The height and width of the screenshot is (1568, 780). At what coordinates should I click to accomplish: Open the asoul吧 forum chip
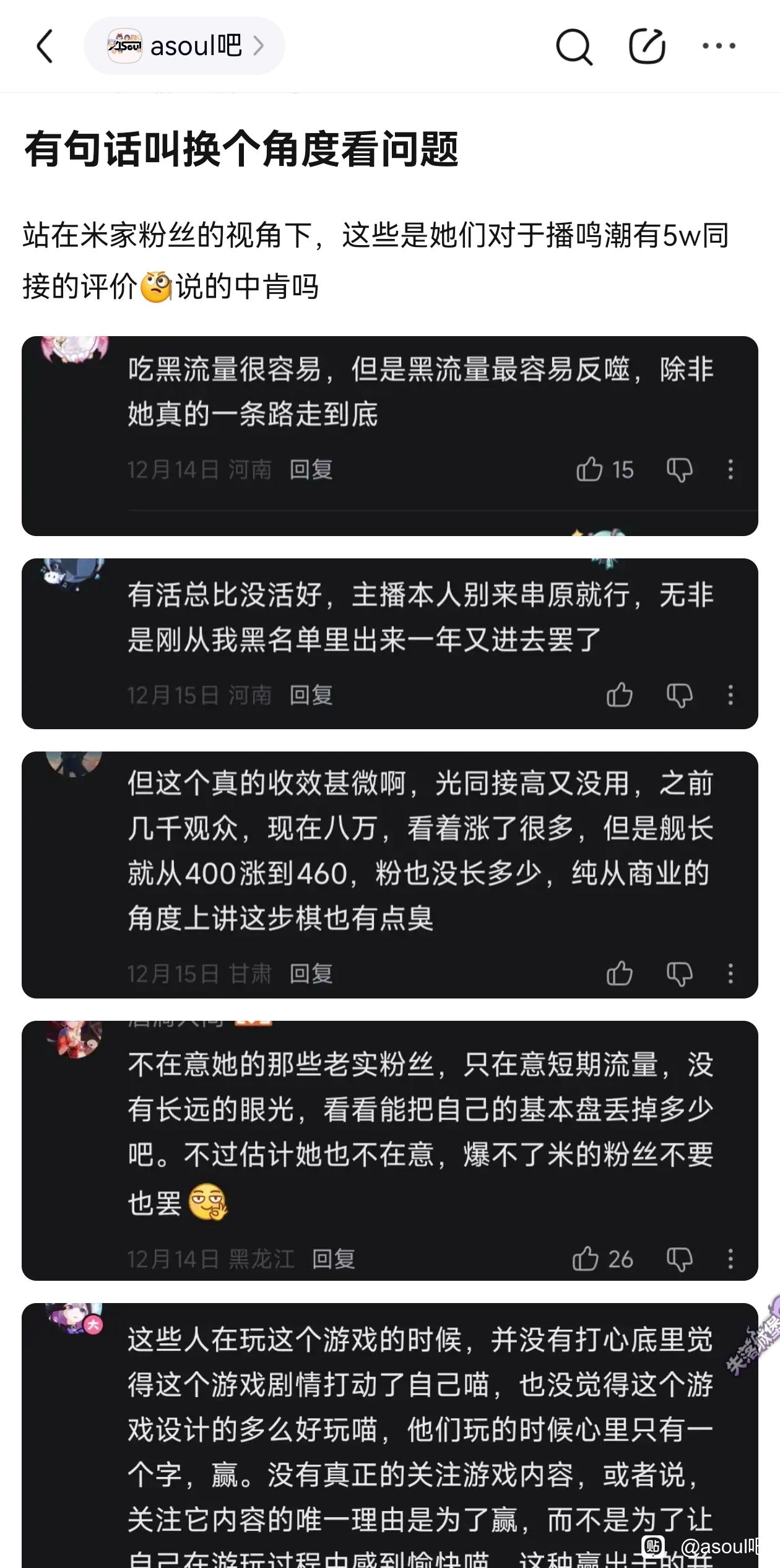pyautogui.click(x=184, y=46)
